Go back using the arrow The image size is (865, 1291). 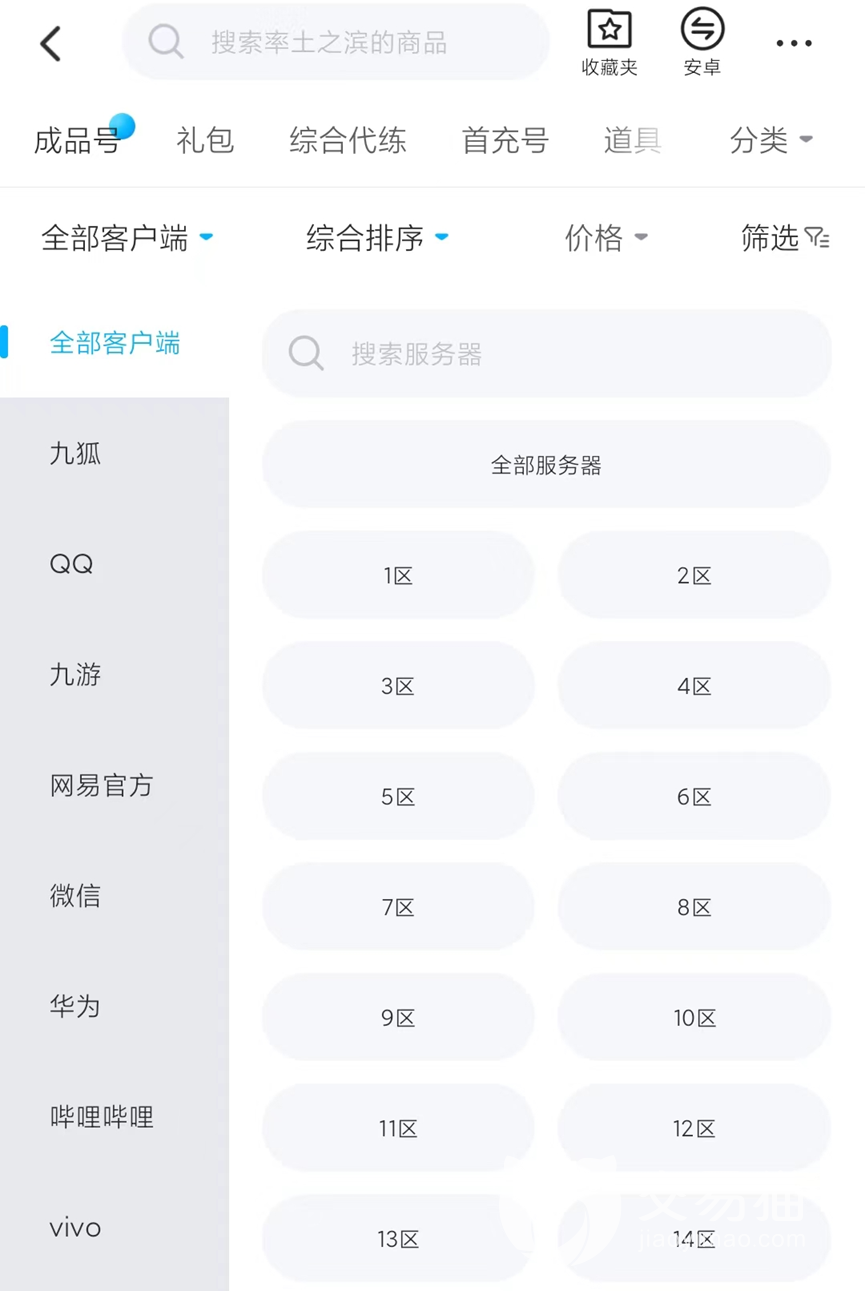(51, 43)
